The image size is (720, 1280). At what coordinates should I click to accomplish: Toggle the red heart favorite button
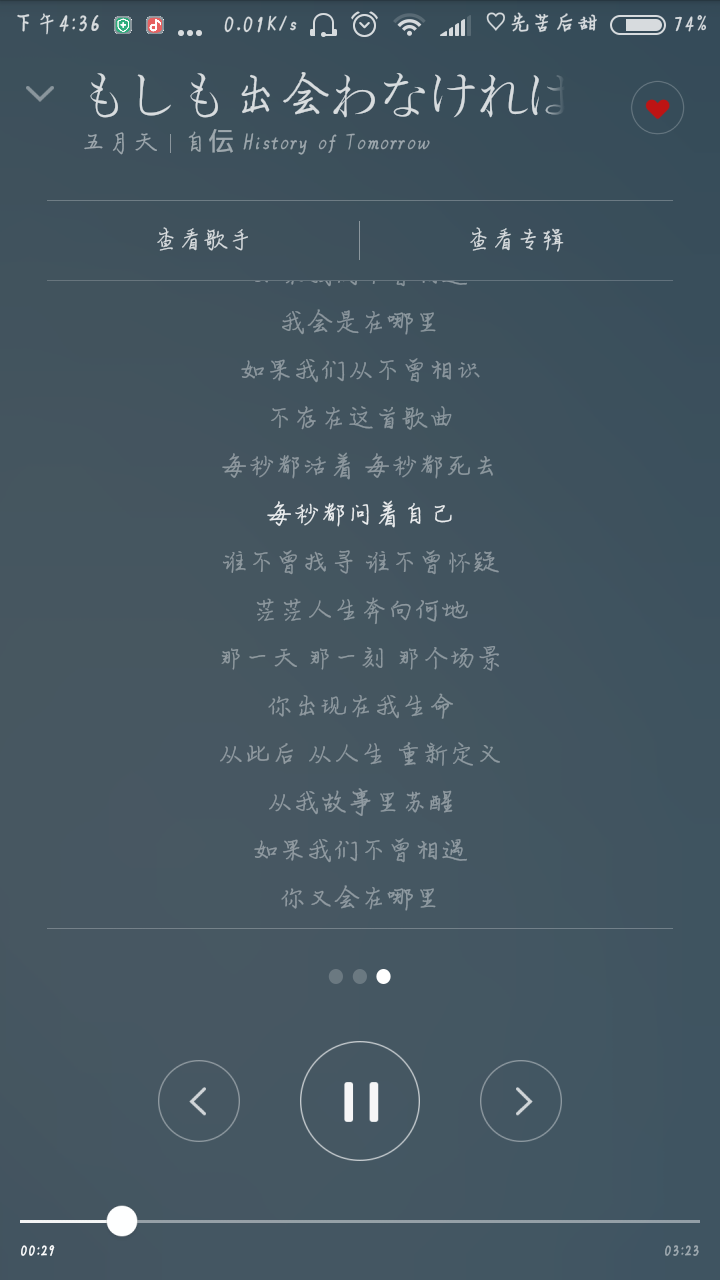(657, 108)
